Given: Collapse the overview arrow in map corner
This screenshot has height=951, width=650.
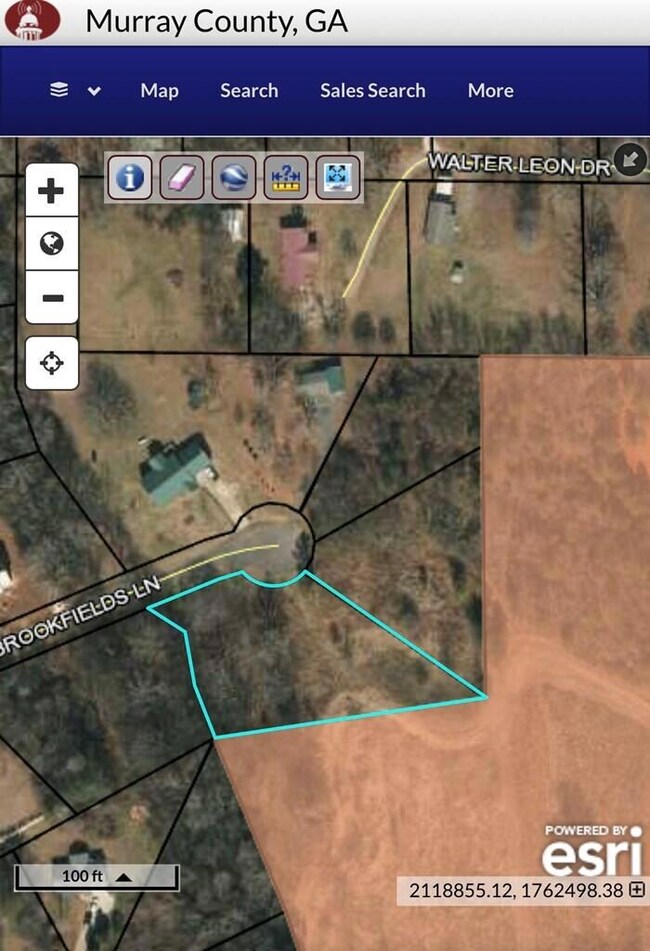Looking at the screenshot, I should coord(630,158).
